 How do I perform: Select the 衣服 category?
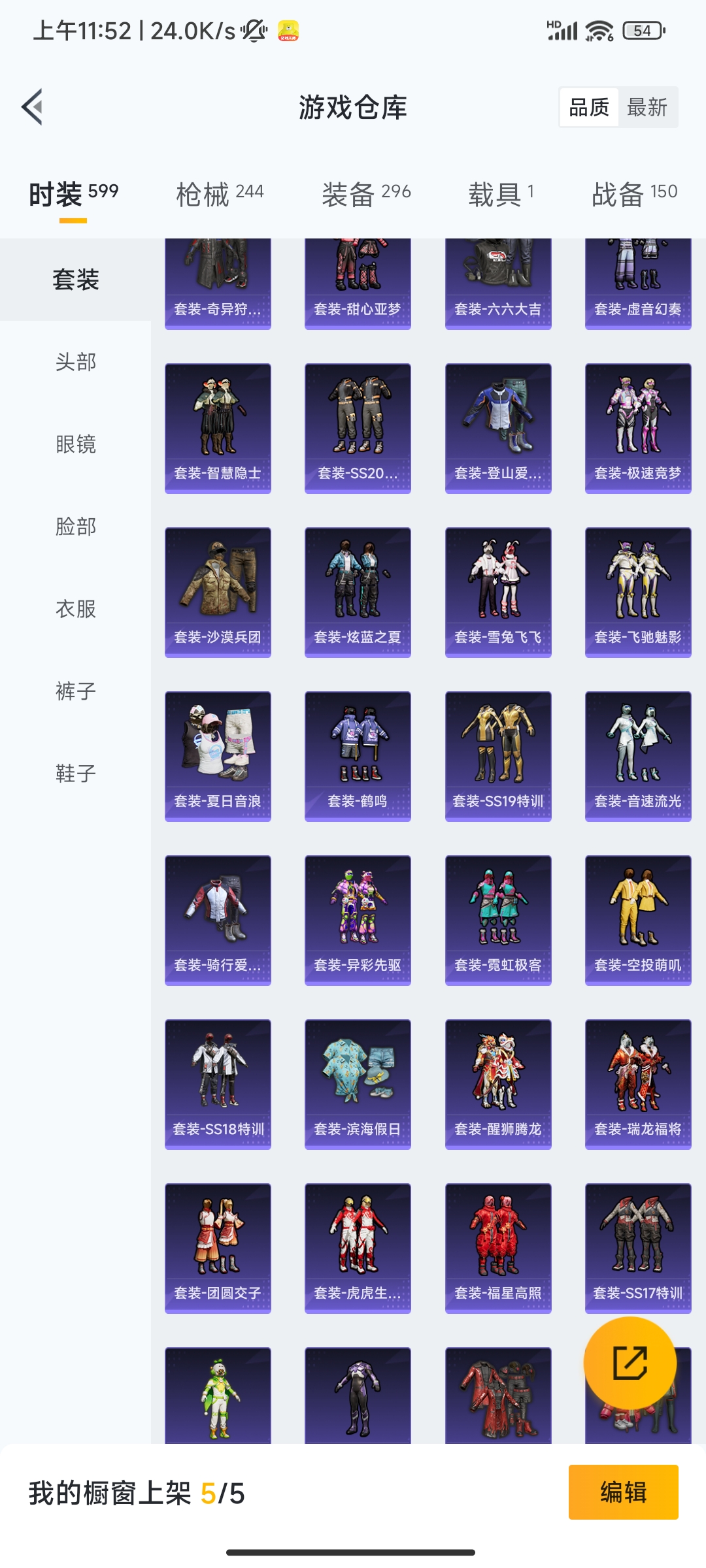pos(76,609)
